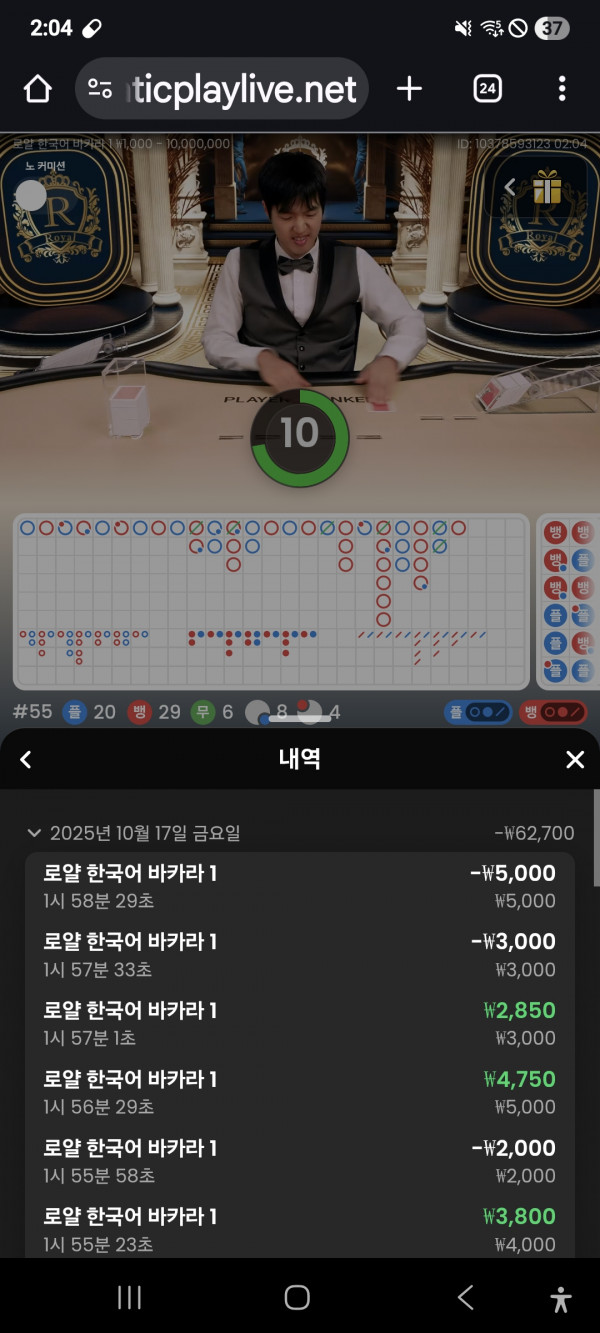The height and width of the screenshot is (1333, 600).
Task: Open the bet record at 1시 58분 29초
Action: coord(299,886)
